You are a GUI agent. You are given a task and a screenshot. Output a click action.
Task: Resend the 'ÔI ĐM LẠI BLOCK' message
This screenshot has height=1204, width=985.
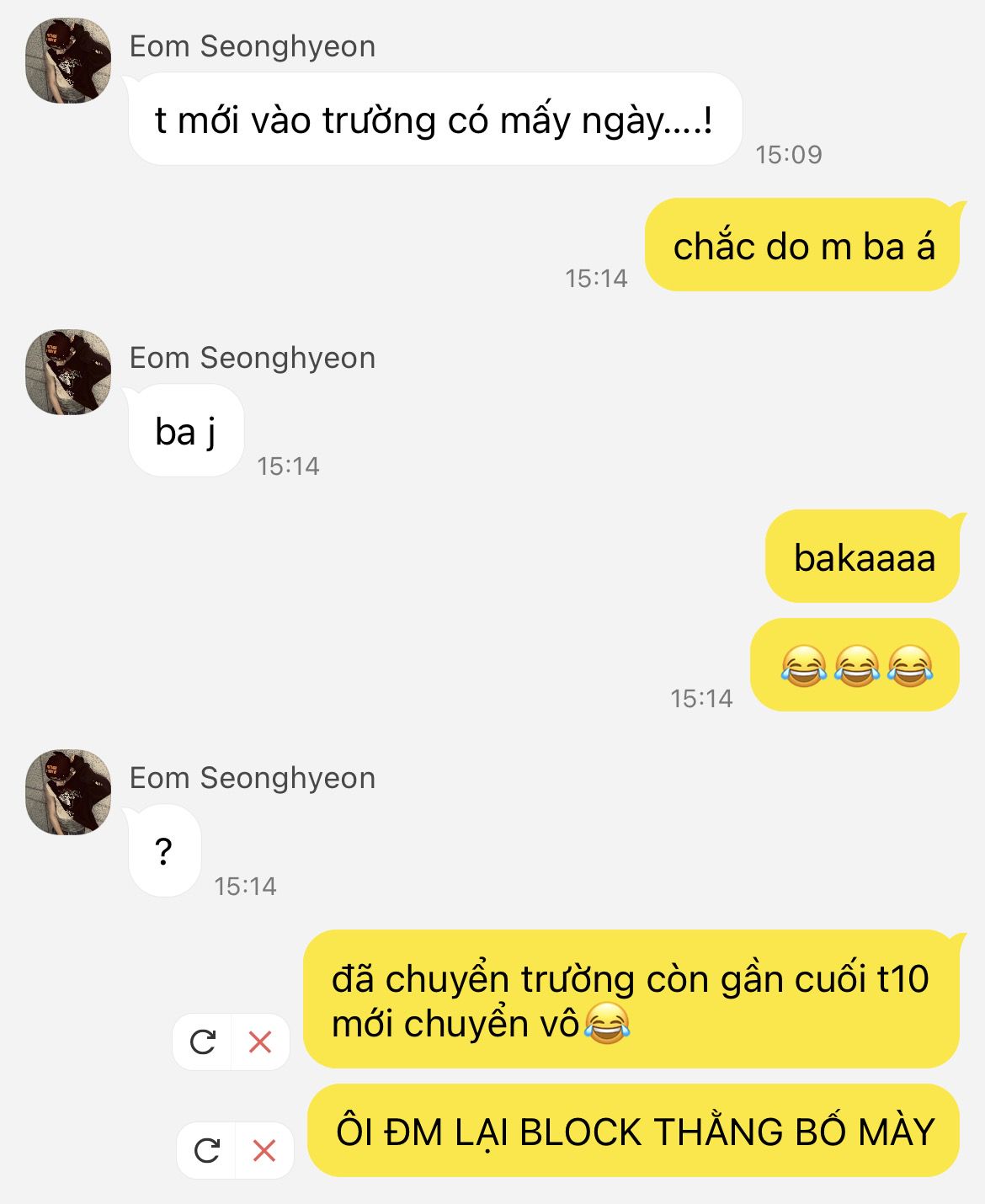pyautogui.click(x=207, y=1150)
